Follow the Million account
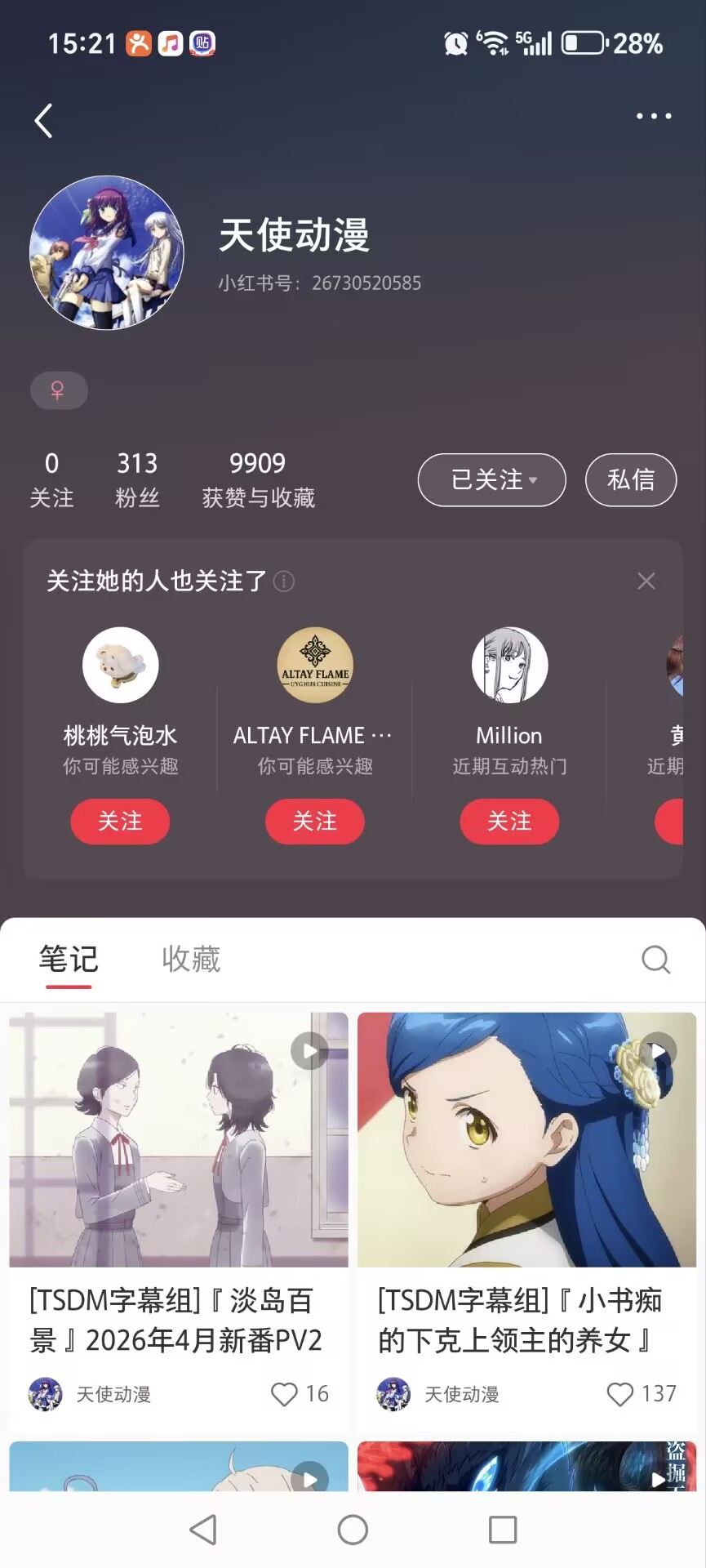The image size is (706, 1568). click(x=509, y=822)
